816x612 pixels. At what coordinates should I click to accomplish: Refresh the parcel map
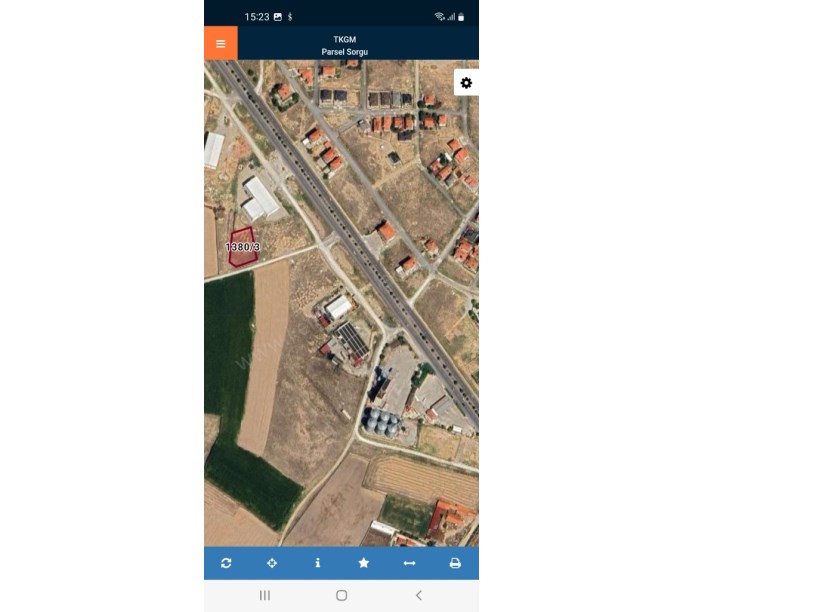tap(226, 563)
